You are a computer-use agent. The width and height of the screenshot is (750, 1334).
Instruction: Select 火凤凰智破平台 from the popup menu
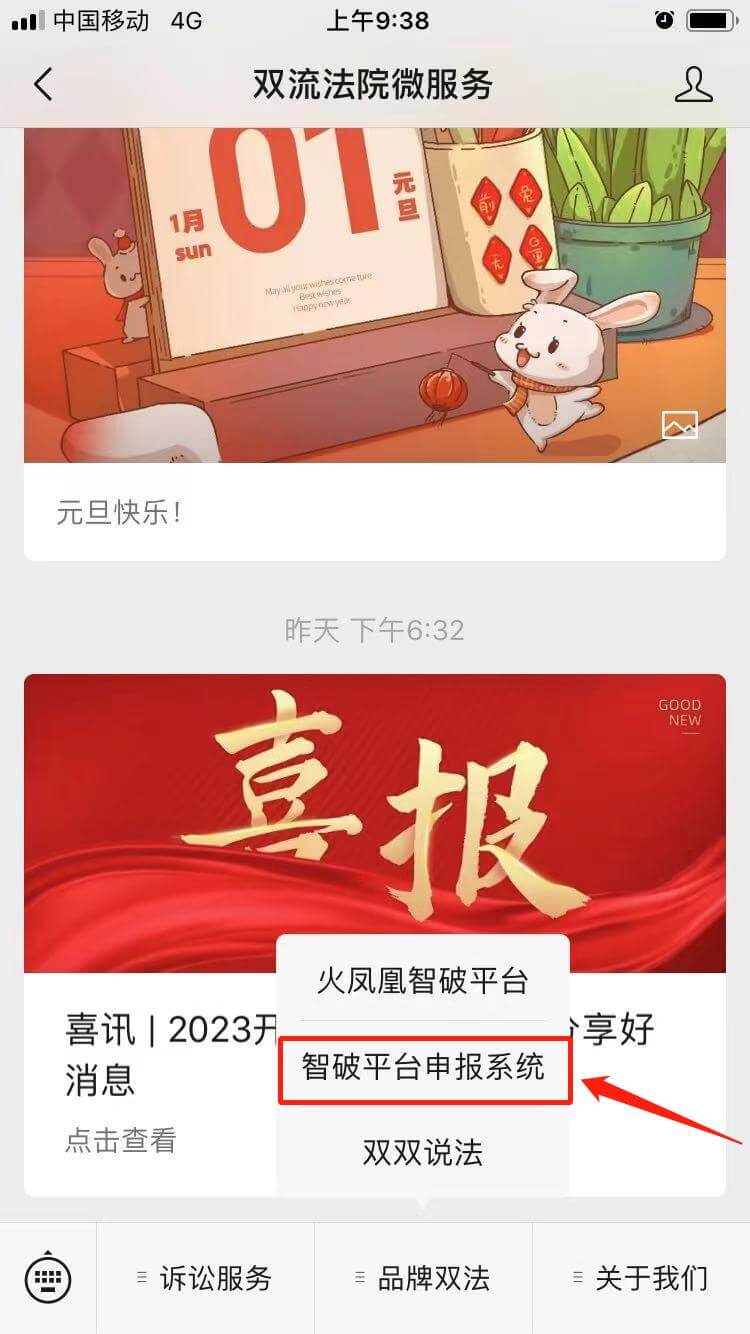click(x=424, y=981)
